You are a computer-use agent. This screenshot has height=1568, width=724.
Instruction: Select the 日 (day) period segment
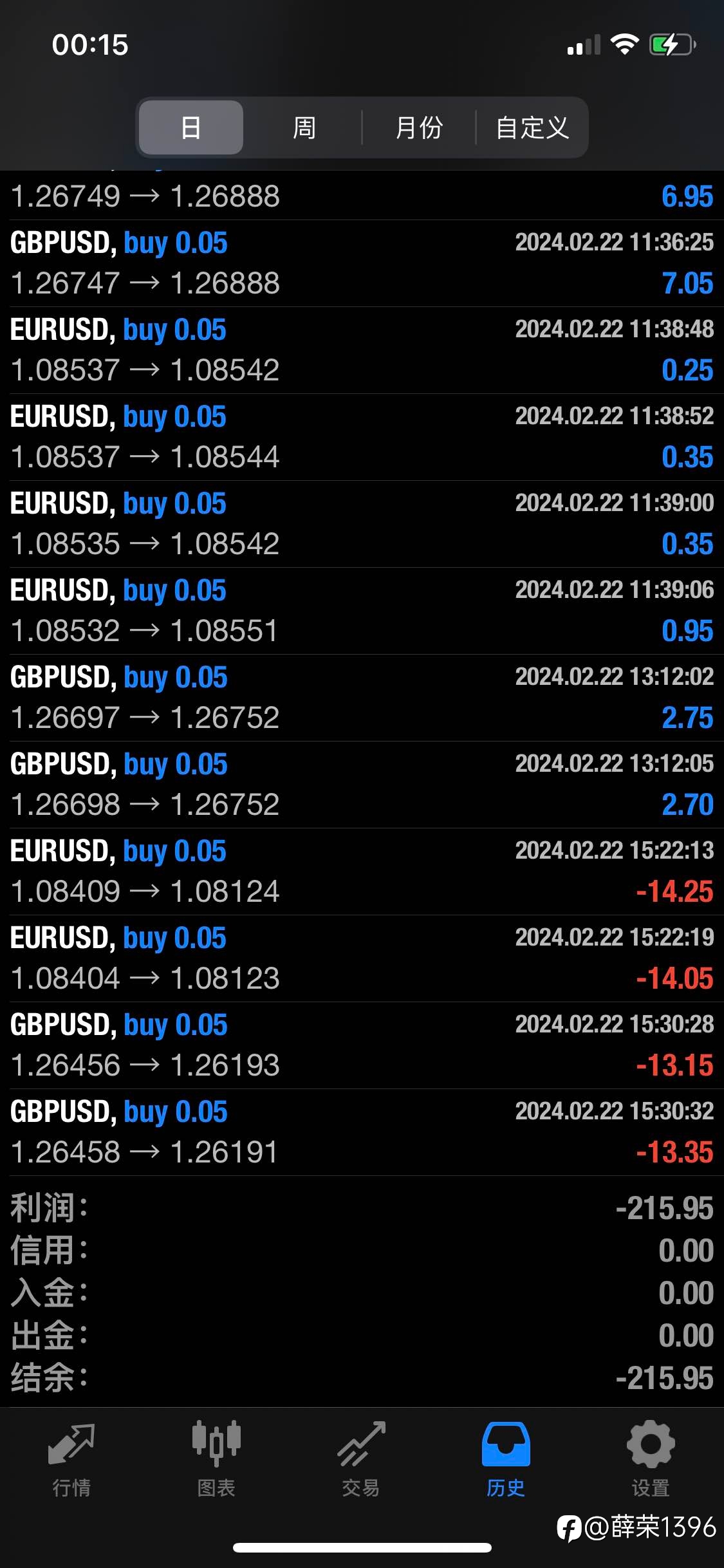(191, 127)
